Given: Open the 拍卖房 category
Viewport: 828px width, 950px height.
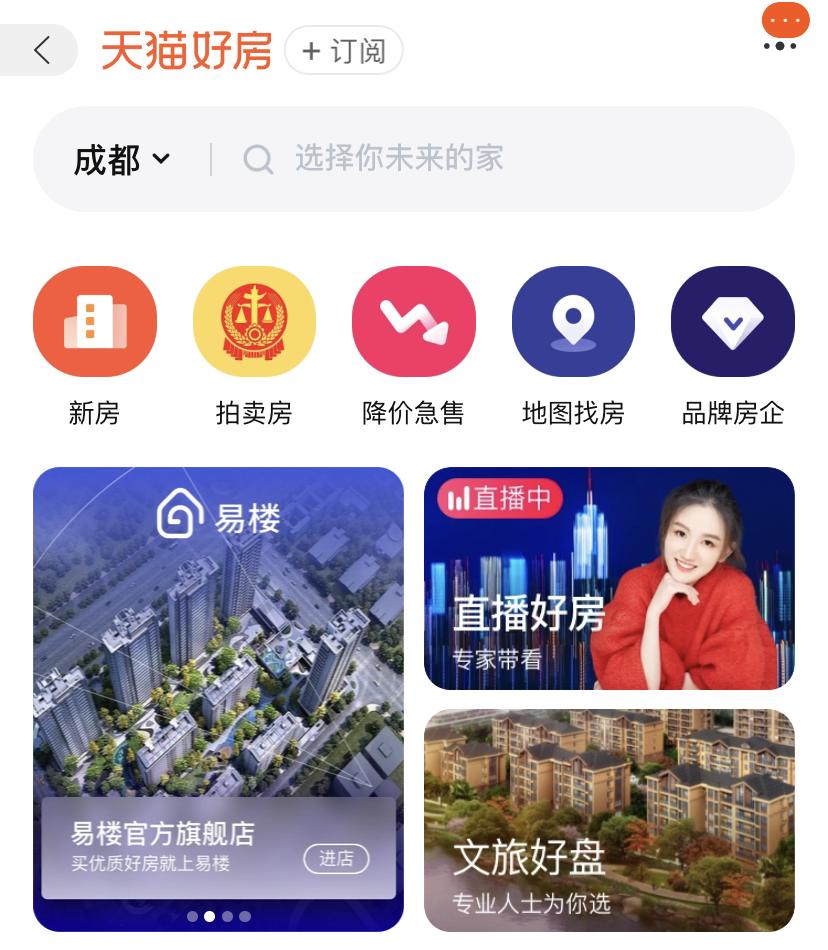Looking at the screenshot, I should [254, 345].
